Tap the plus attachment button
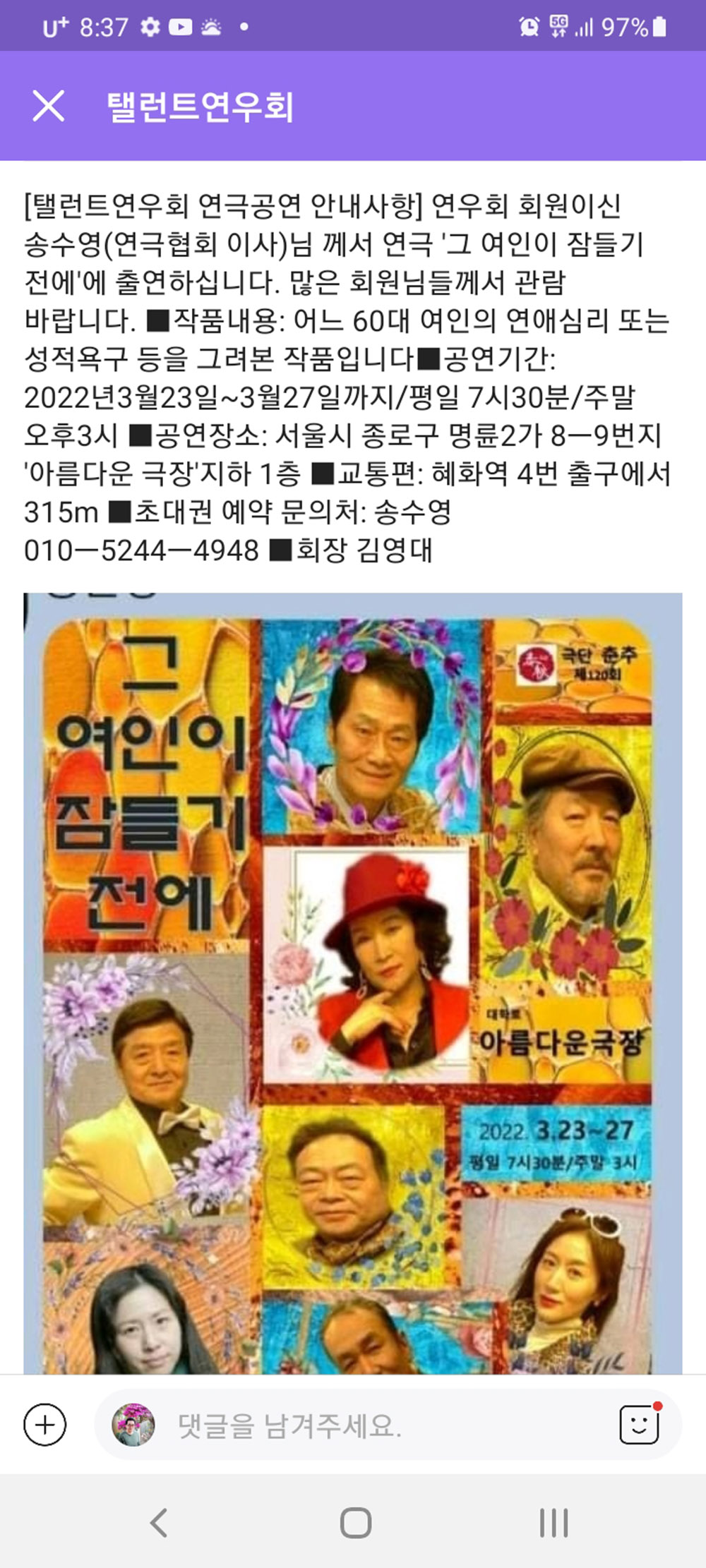706x1568 pixels. (45, 1425)
